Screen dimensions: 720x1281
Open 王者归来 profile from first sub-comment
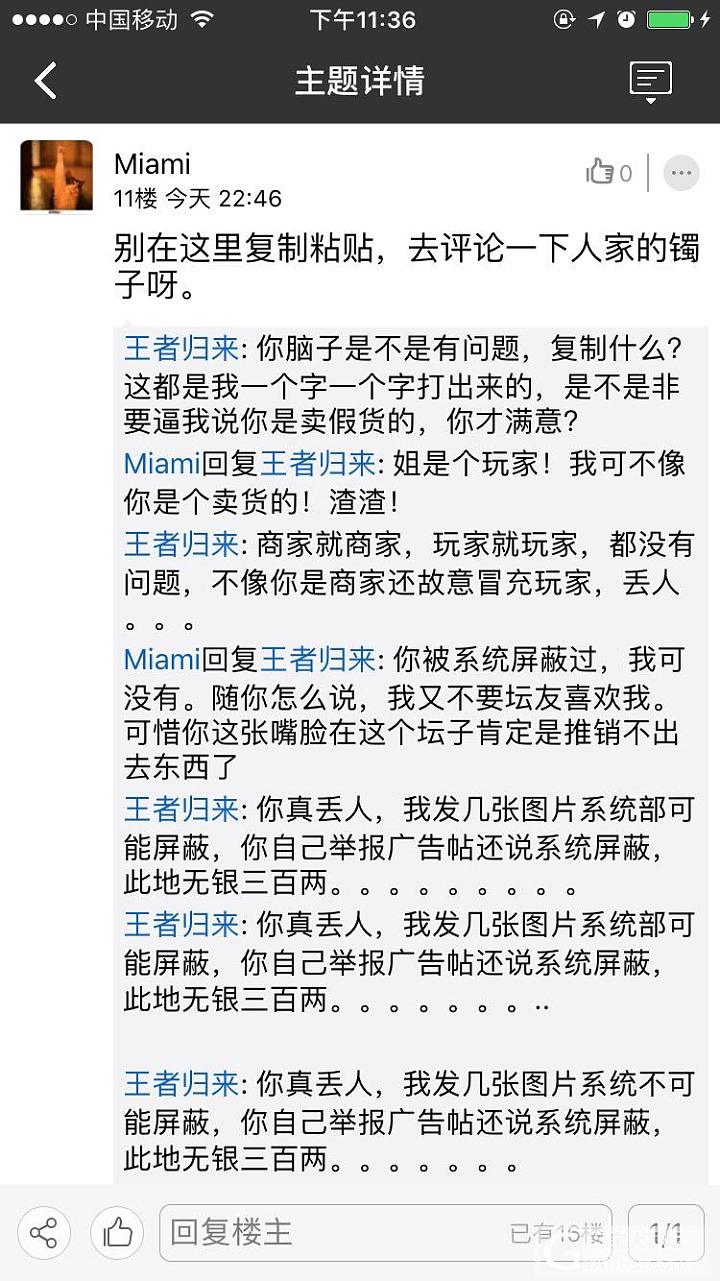pyautogui.click(x=181, y=347)
